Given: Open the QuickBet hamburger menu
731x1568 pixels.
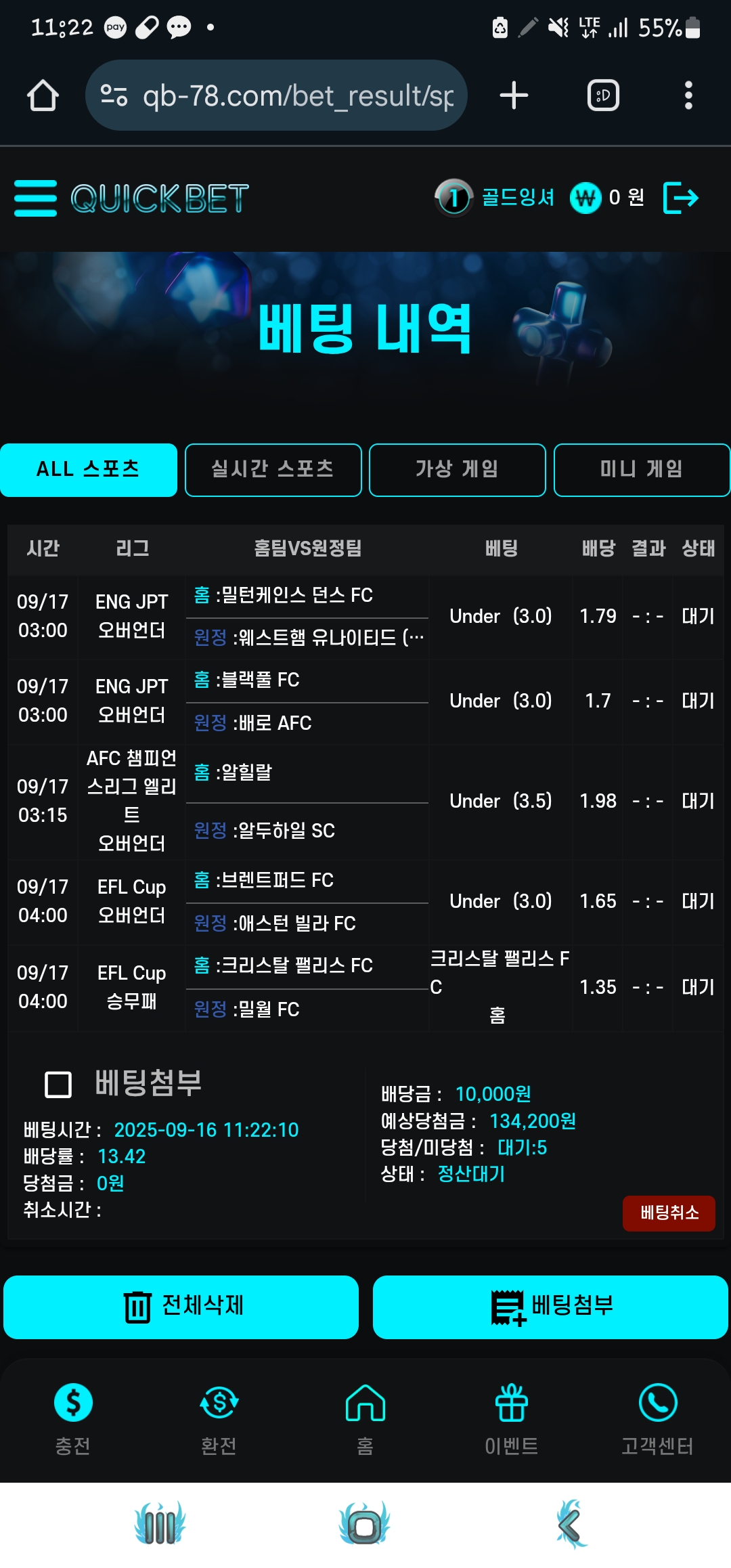Looking at the screenshot, I should pos(36,198).
